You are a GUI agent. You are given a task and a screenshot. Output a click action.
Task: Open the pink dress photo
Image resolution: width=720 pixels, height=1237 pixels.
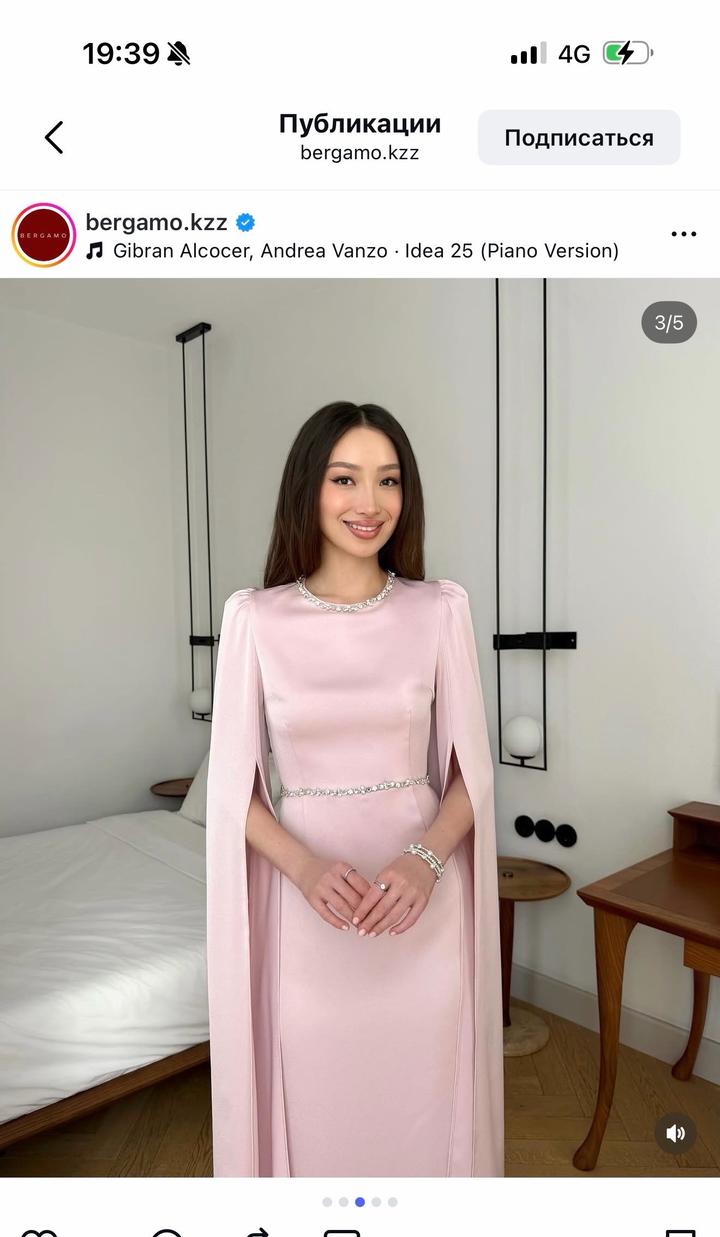[360, 727]
